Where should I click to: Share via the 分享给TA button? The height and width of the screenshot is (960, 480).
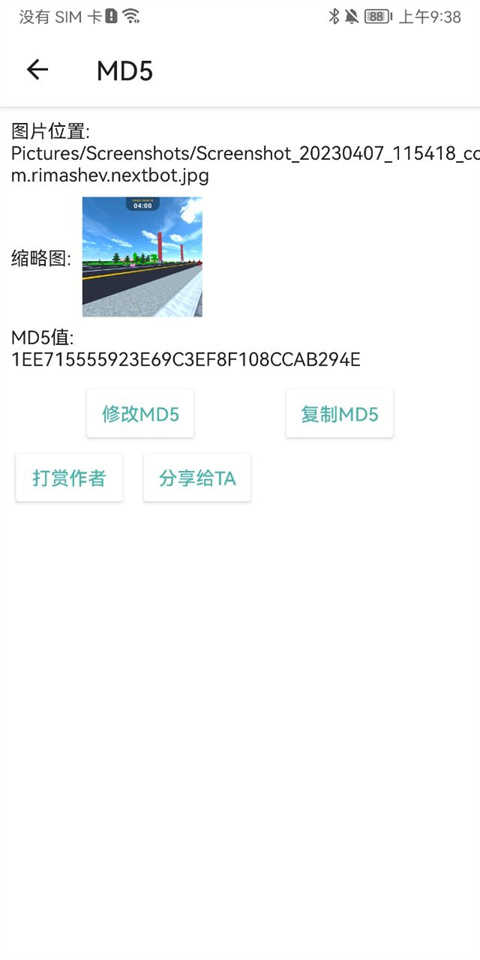(197, 478)
